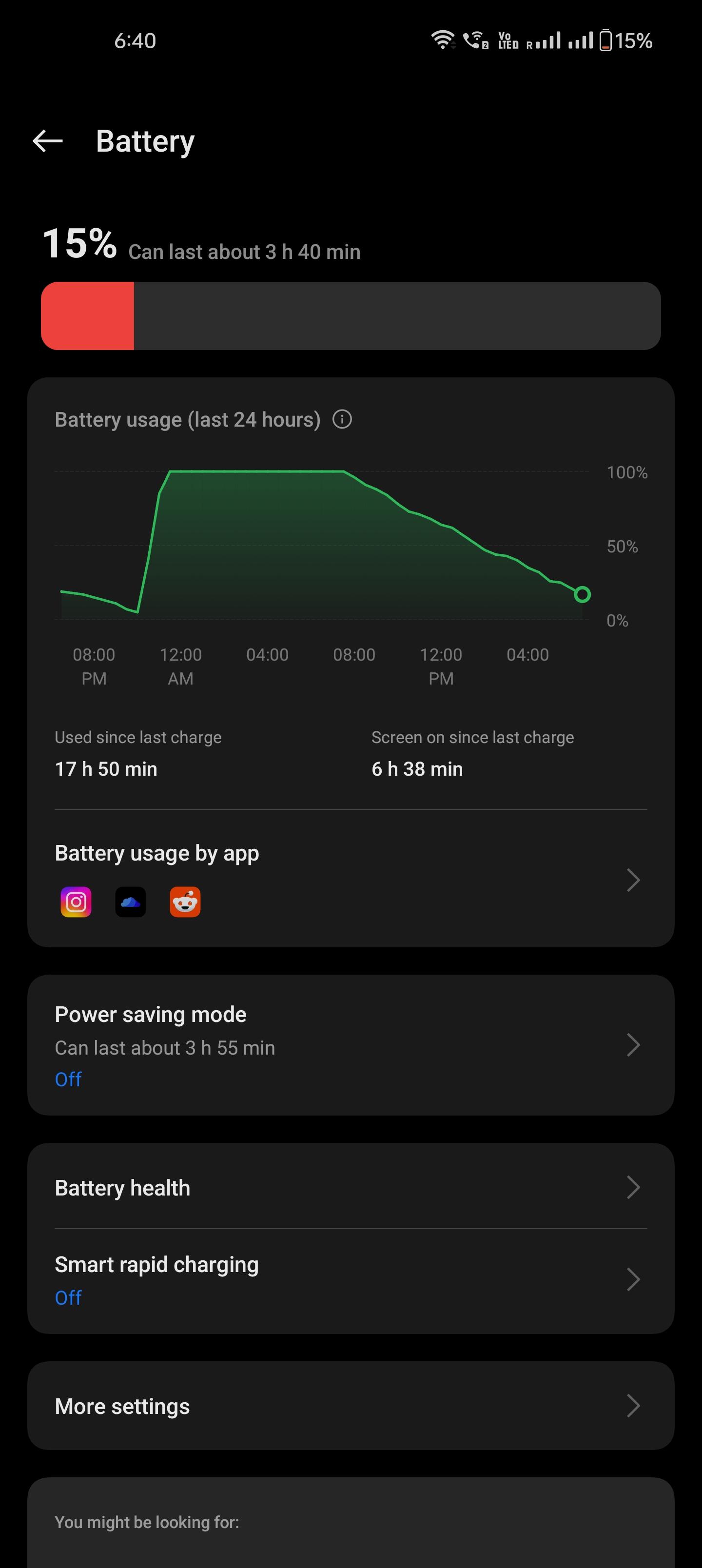This screenshot has height=1568, width=702.
Task: Expand Battery usage by app list
Action: (x=633, y=880)
